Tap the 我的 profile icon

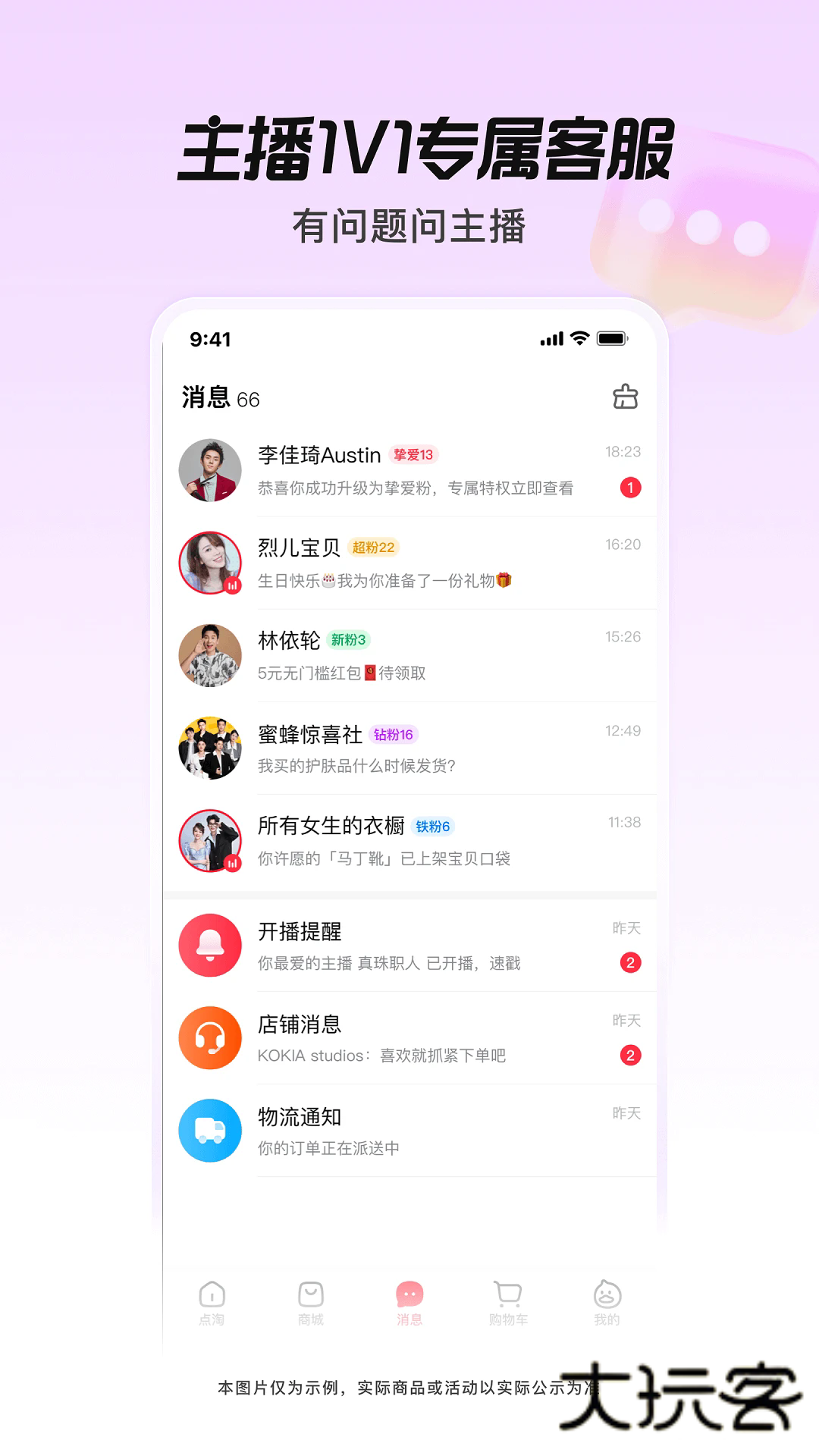(606, 1293)
